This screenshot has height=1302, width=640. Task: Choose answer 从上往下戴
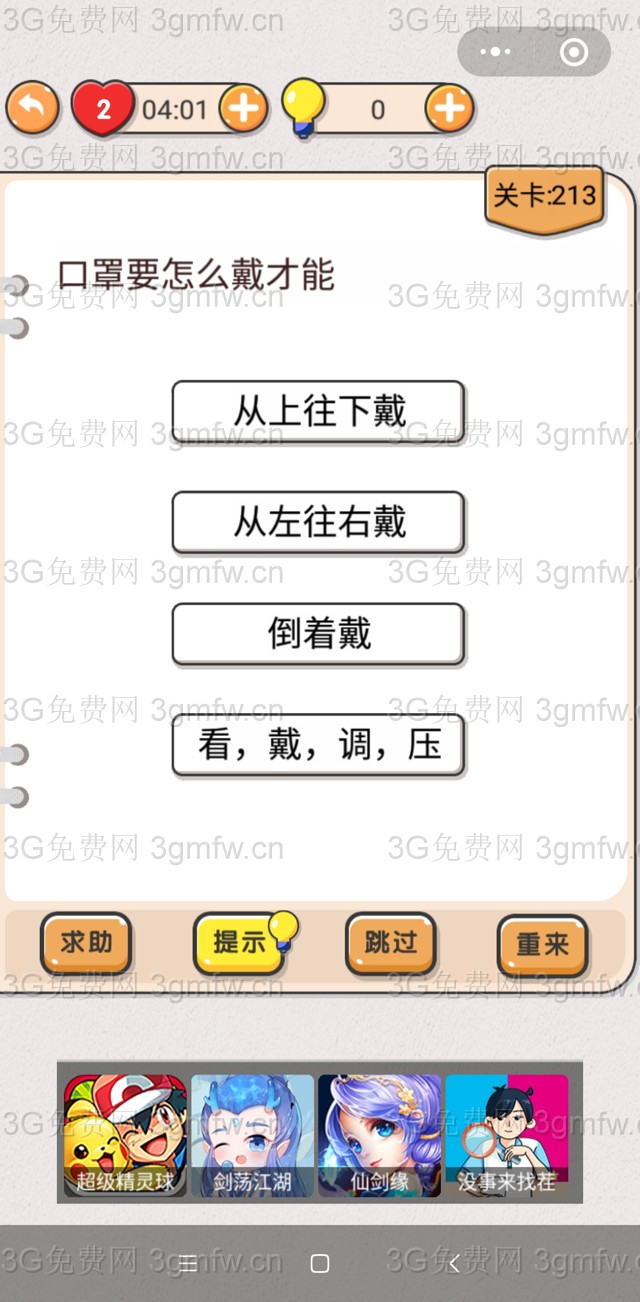click(x=318, y=411)
